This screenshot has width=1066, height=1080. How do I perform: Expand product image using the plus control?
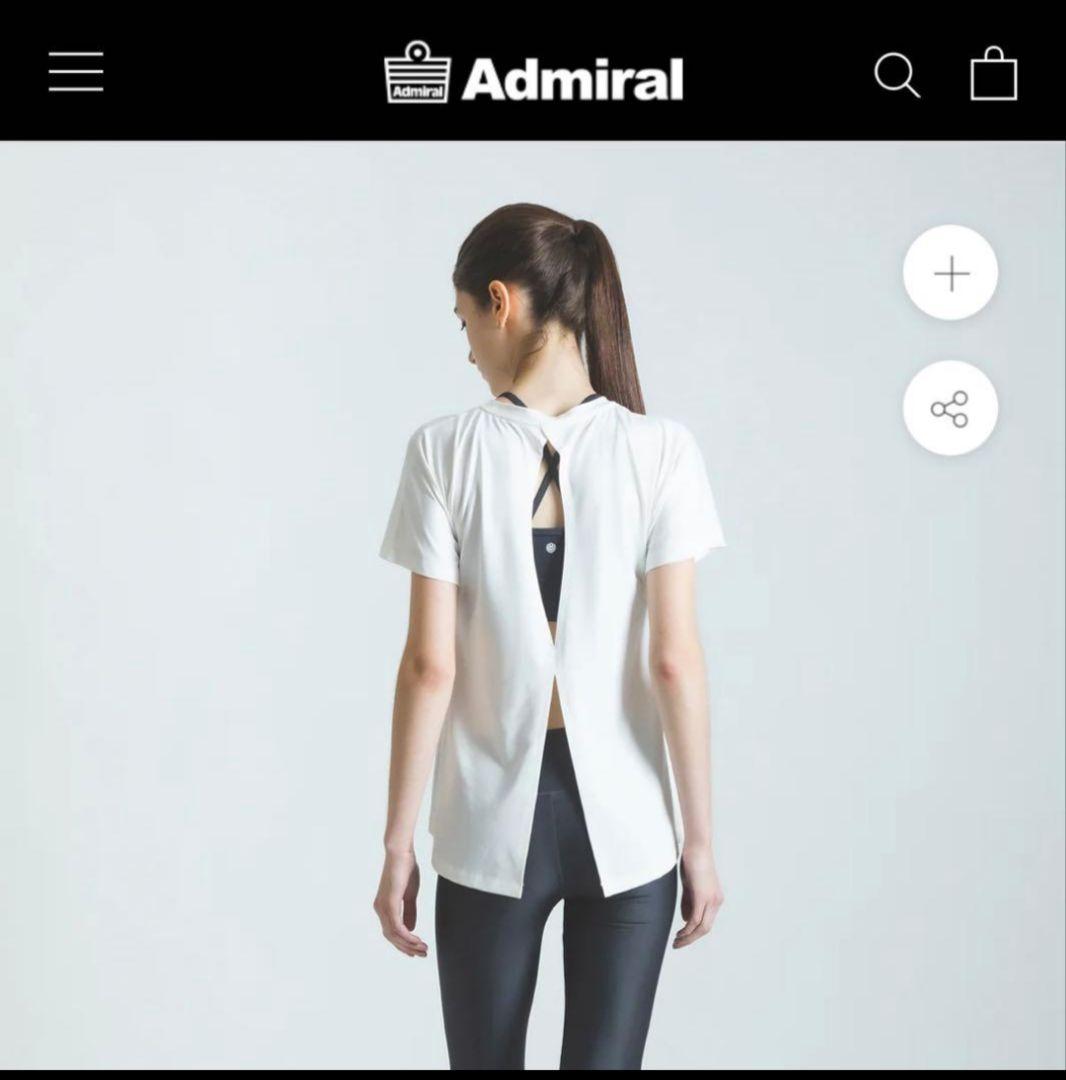[949, 273]
